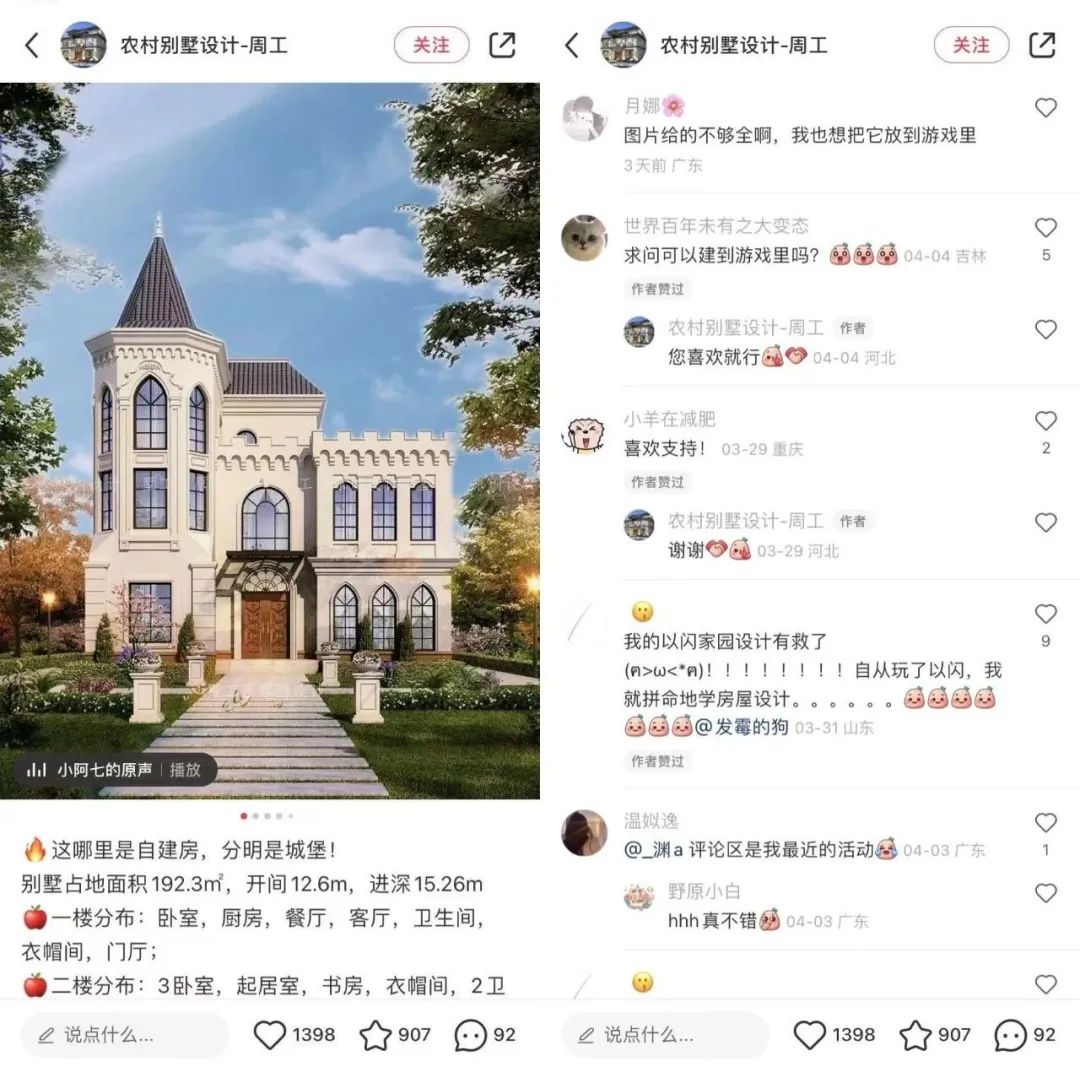Image resolution: width=1080 pixels, height=1083 pixels.
Task: Like the comment by 世界百年未有之大变态
Action: pyautogui.click(x=1045, y=228)
